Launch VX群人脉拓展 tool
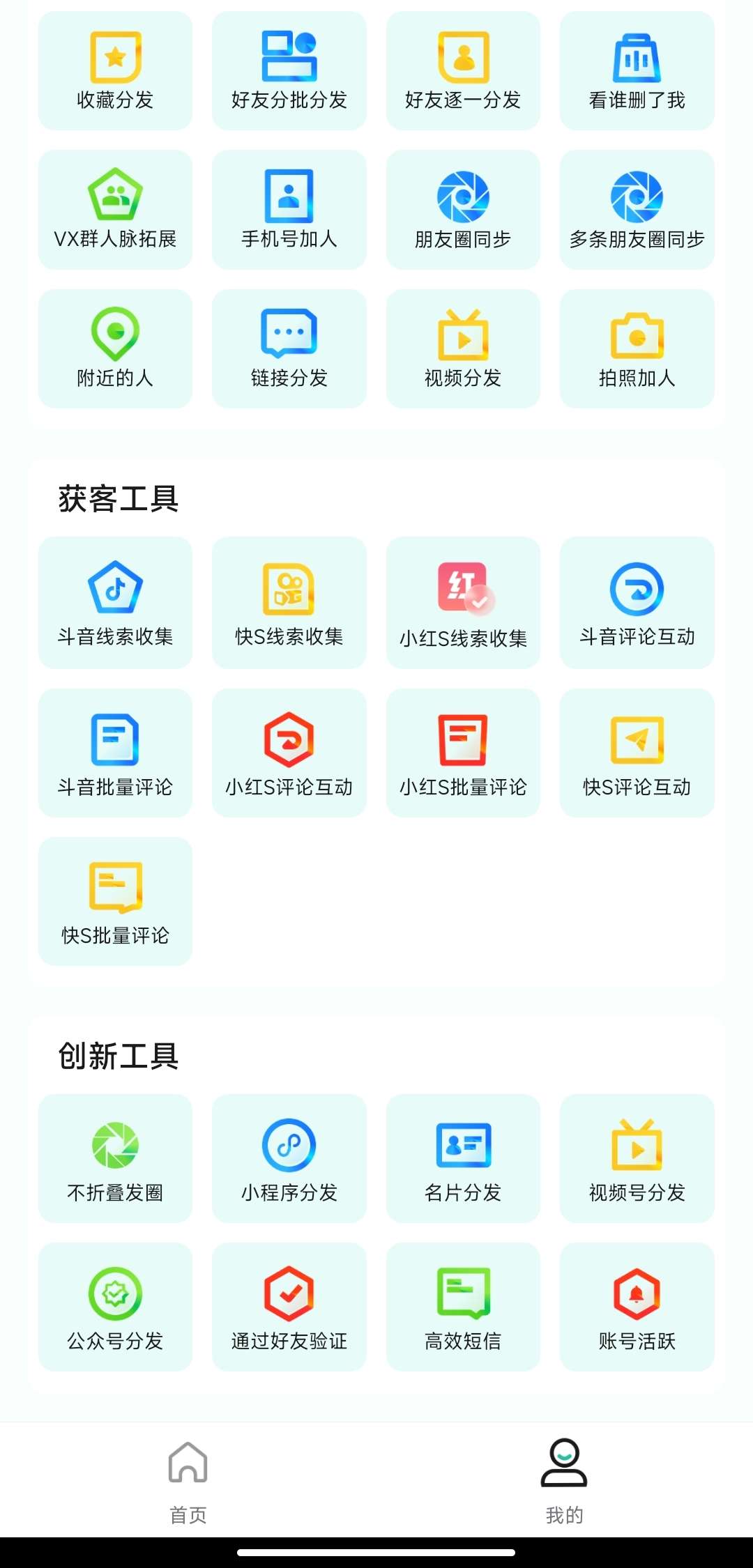 [115, 210]
